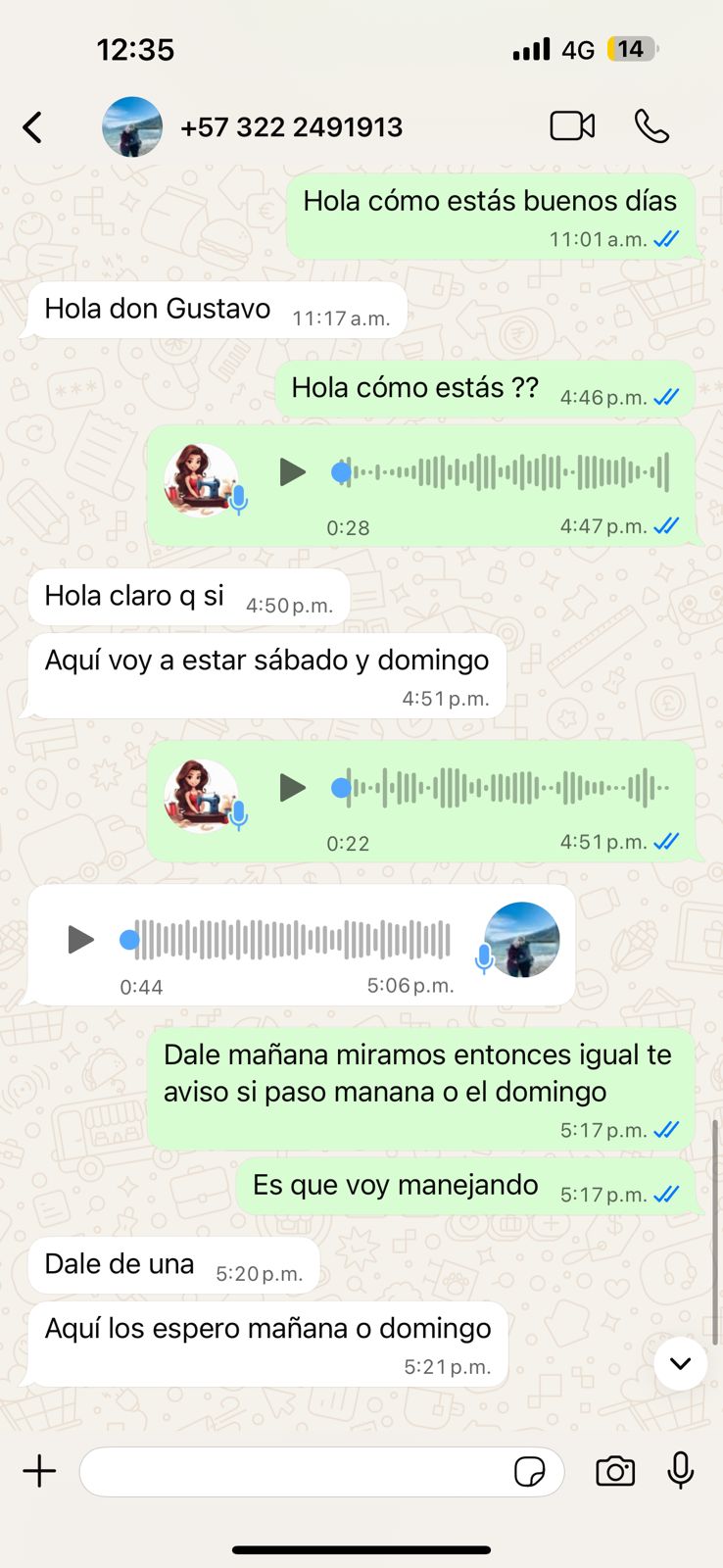
Task: Jump to the latest messages
Action: point(680,1363)
